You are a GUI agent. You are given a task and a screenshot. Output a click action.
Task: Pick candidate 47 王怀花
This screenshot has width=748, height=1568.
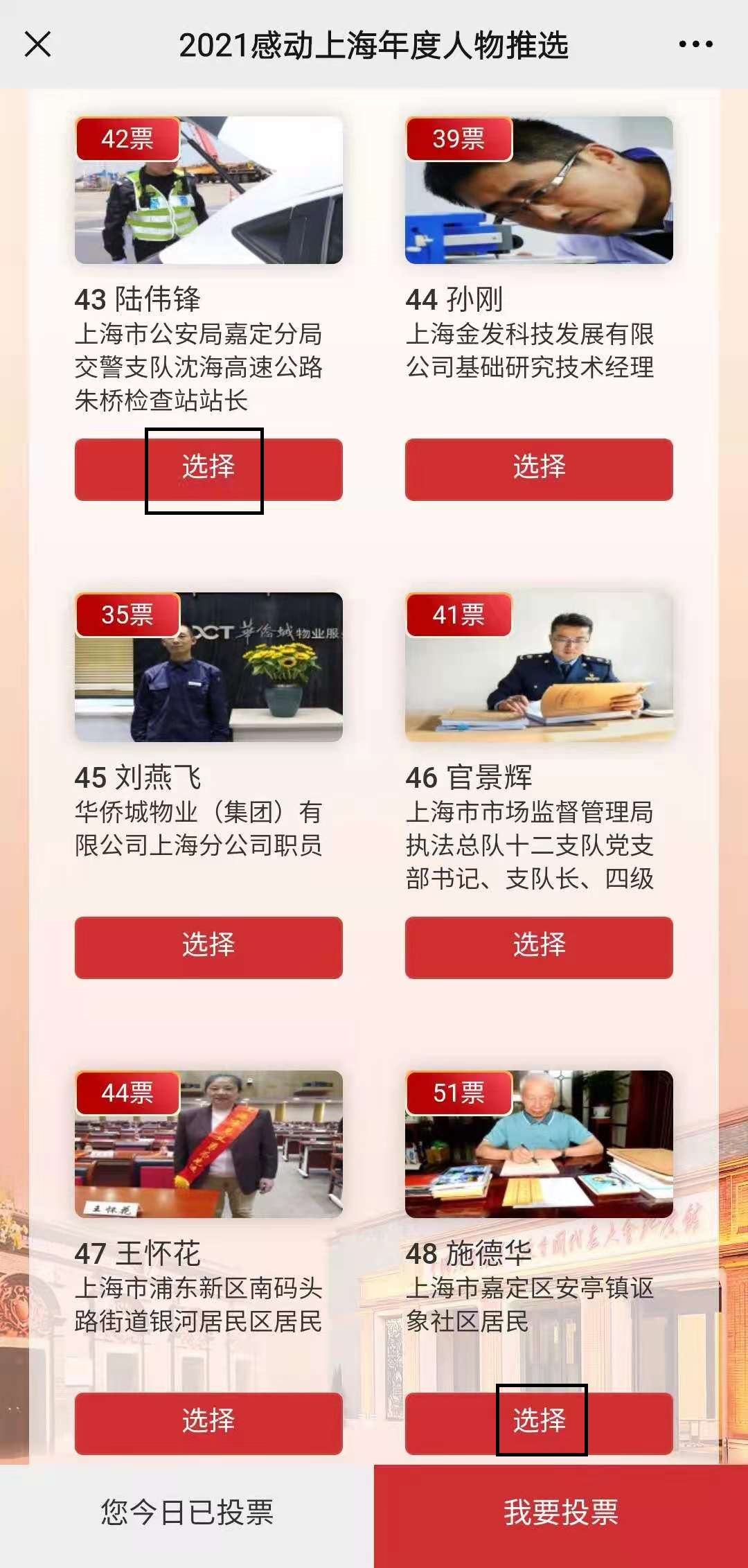tap(208, 1423)
